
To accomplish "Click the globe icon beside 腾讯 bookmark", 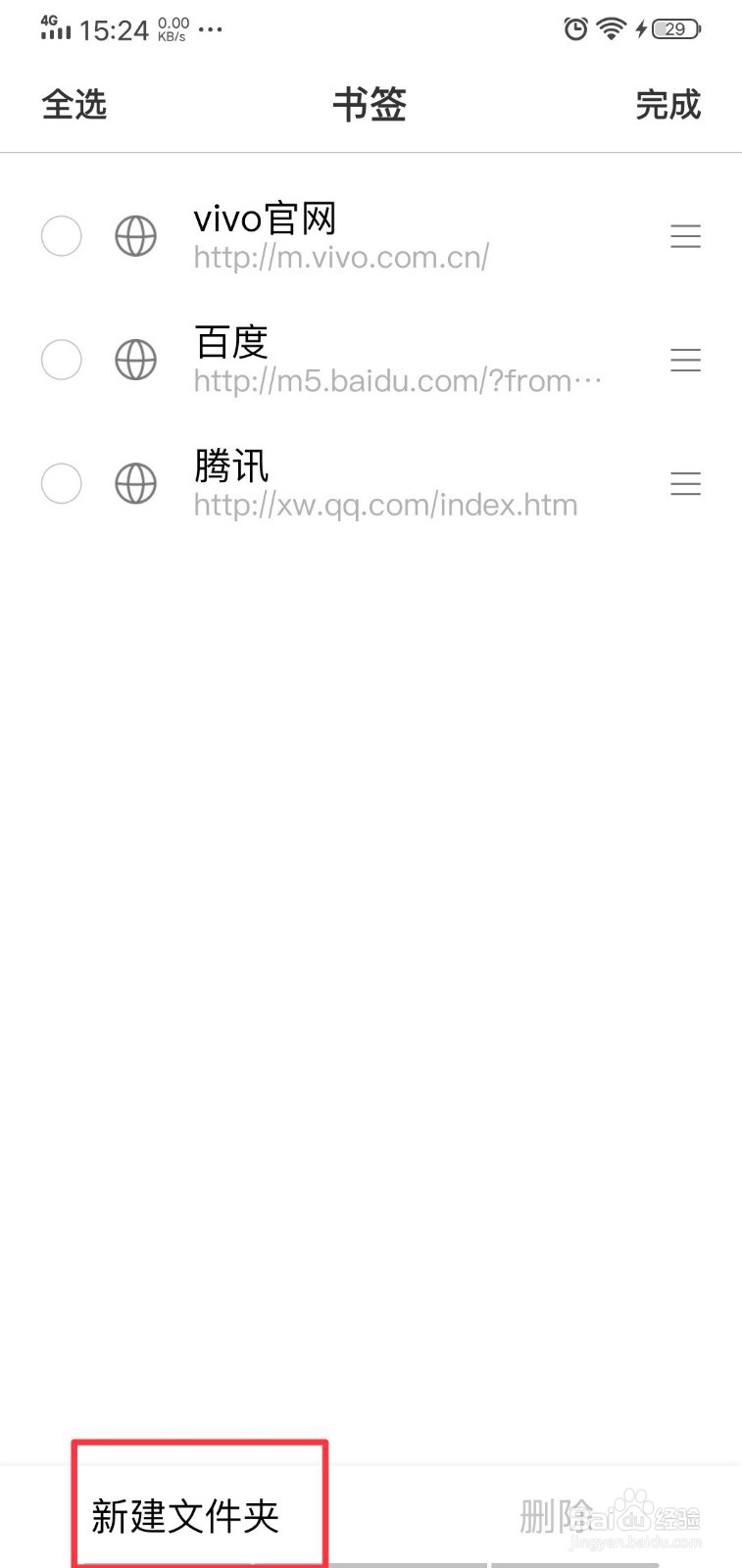I will pos(135,483).
